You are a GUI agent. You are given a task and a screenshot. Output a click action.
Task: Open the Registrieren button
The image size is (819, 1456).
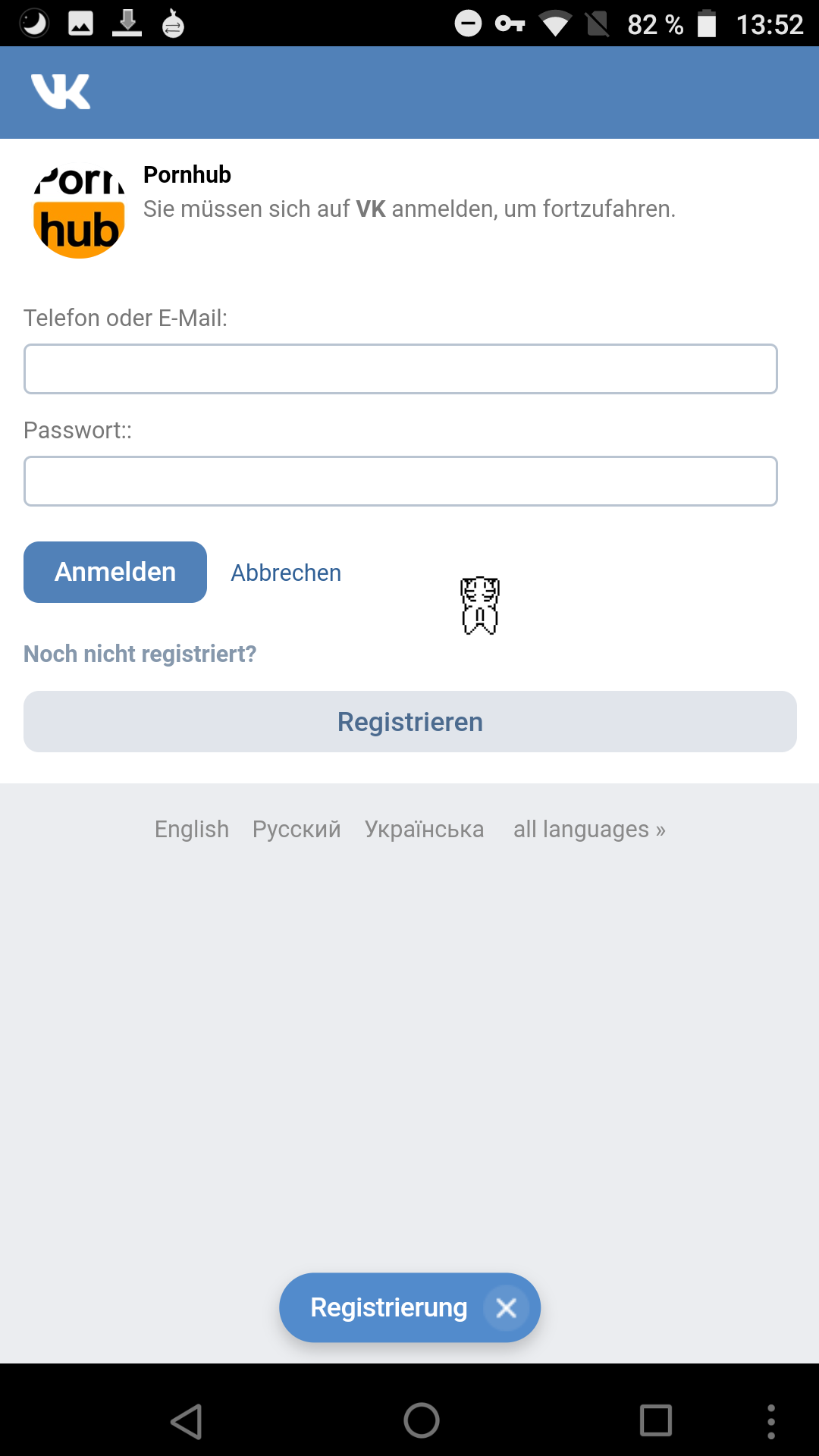[409, 722]
